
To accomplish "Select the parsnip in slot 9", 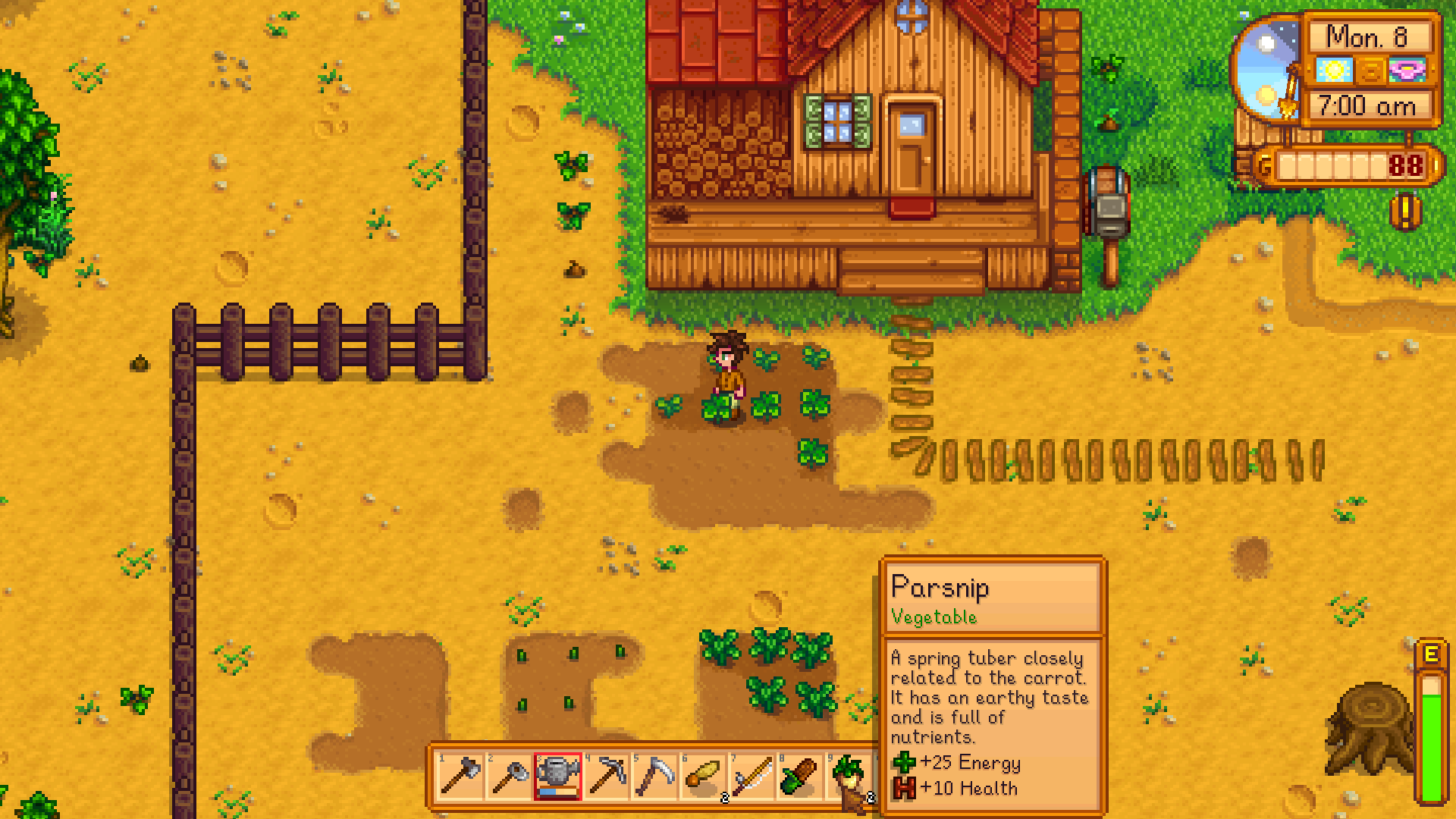I will tap(849, 776).
